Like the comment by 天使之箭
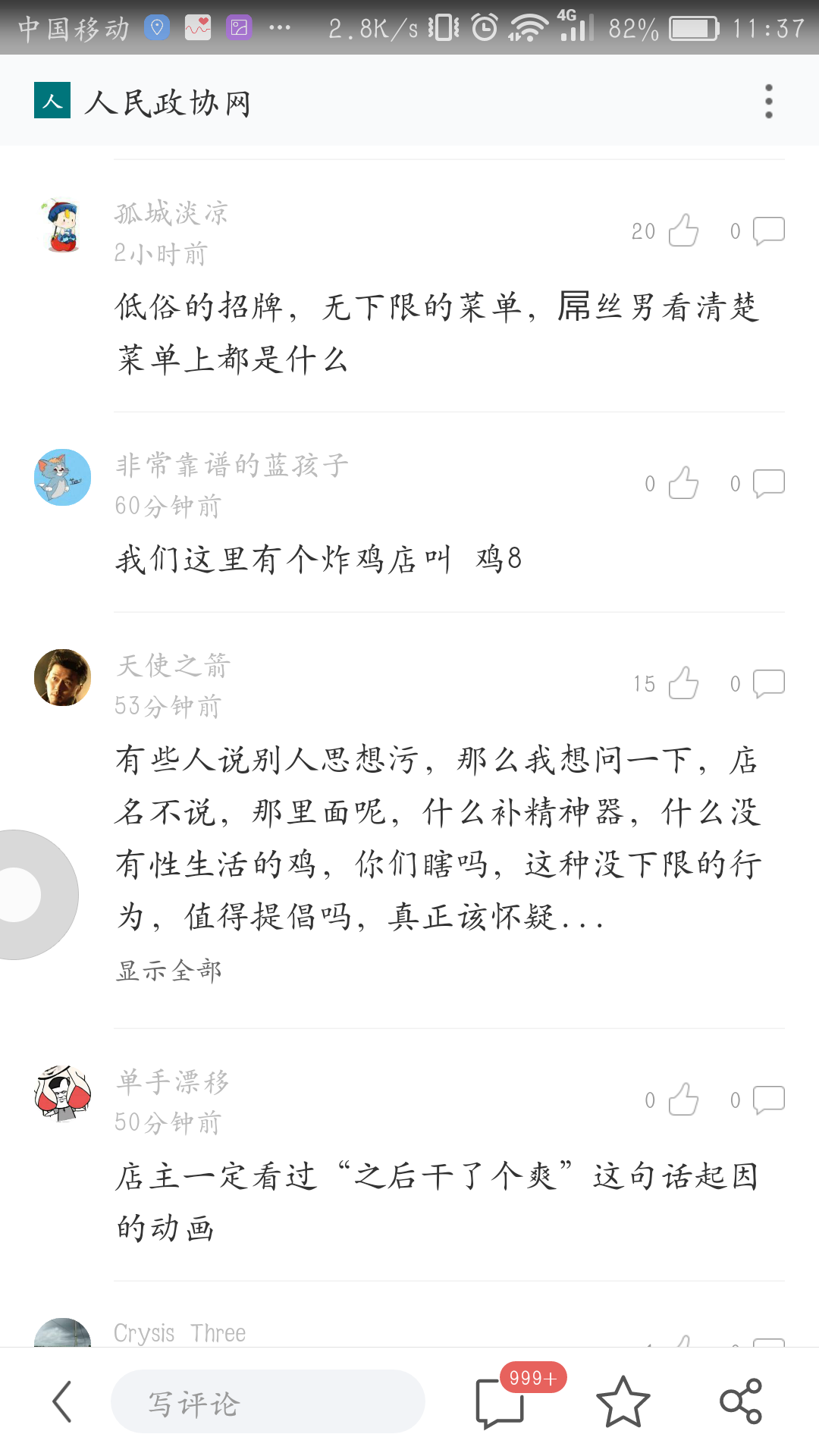Viewport: 819px width, 1456px height. [x=683, y=683]
